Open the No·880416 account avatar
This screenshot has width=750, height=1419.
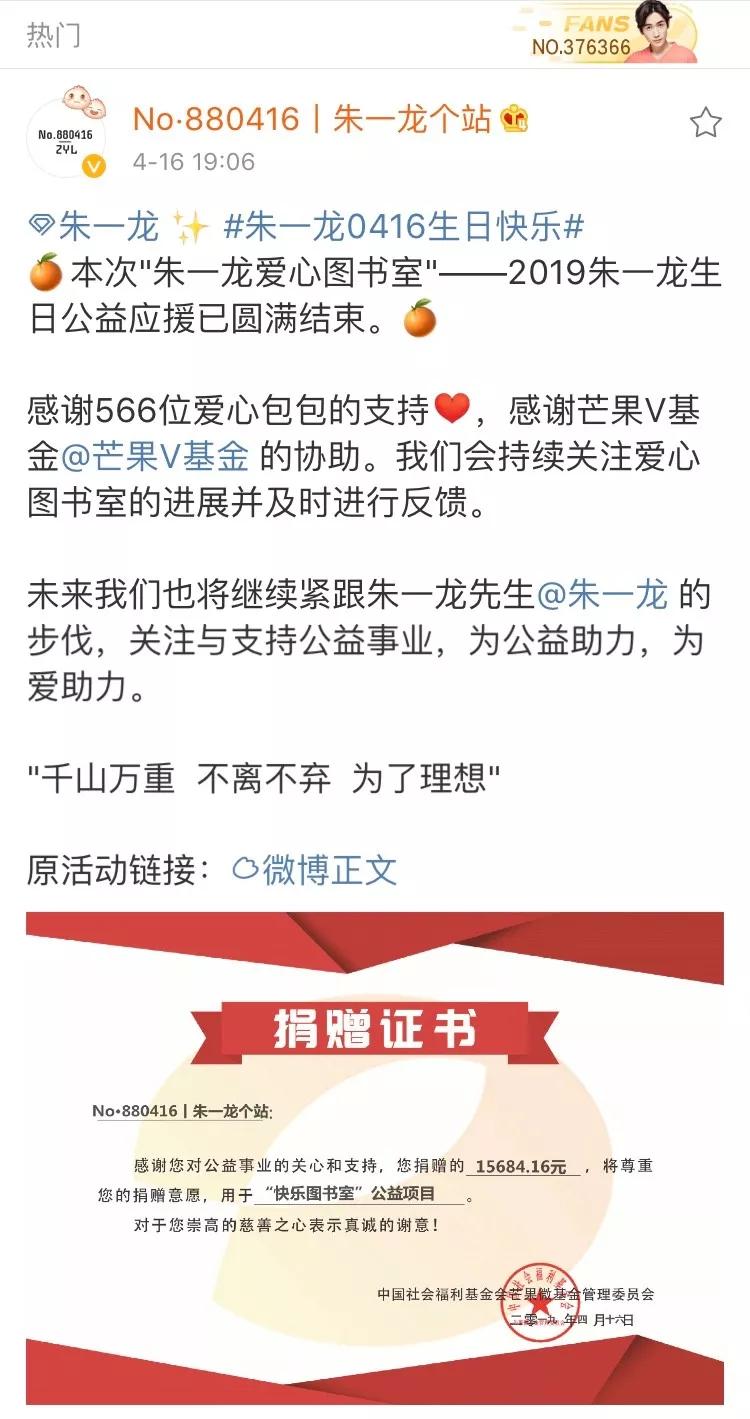click(66, 137)
